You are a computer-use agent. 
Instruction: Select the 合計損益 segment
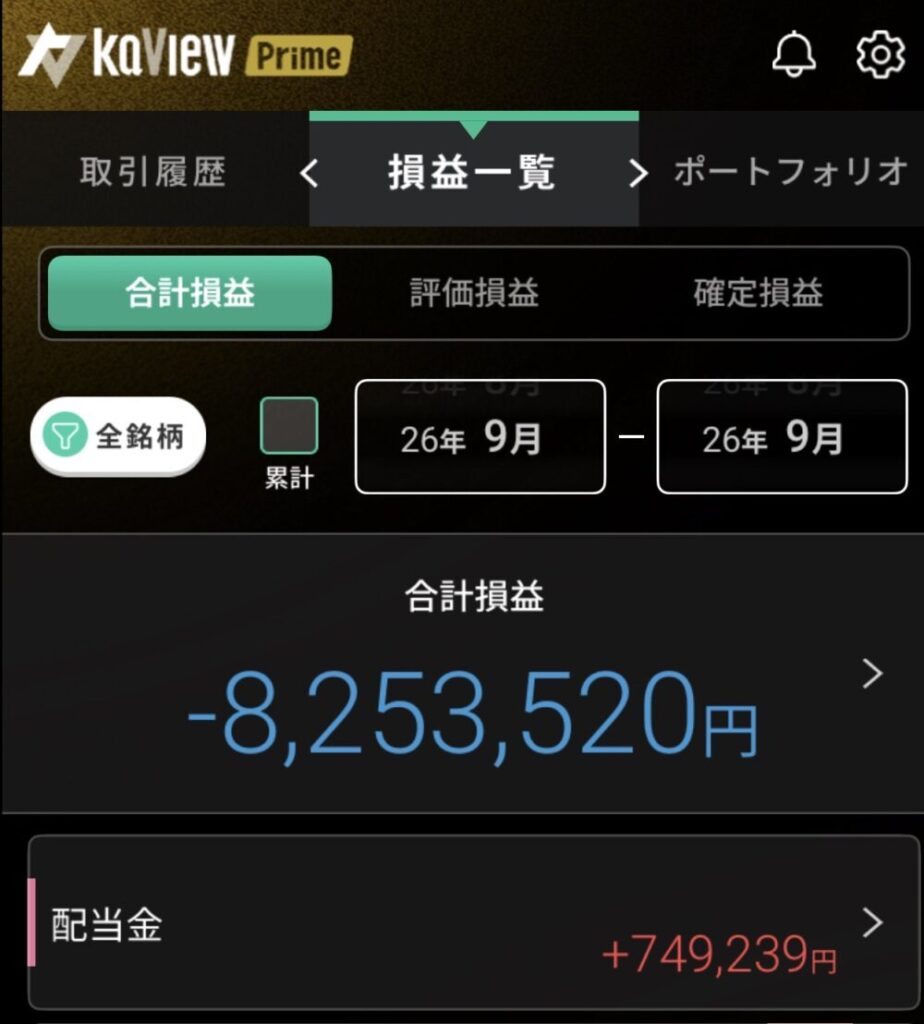[190, 293]
